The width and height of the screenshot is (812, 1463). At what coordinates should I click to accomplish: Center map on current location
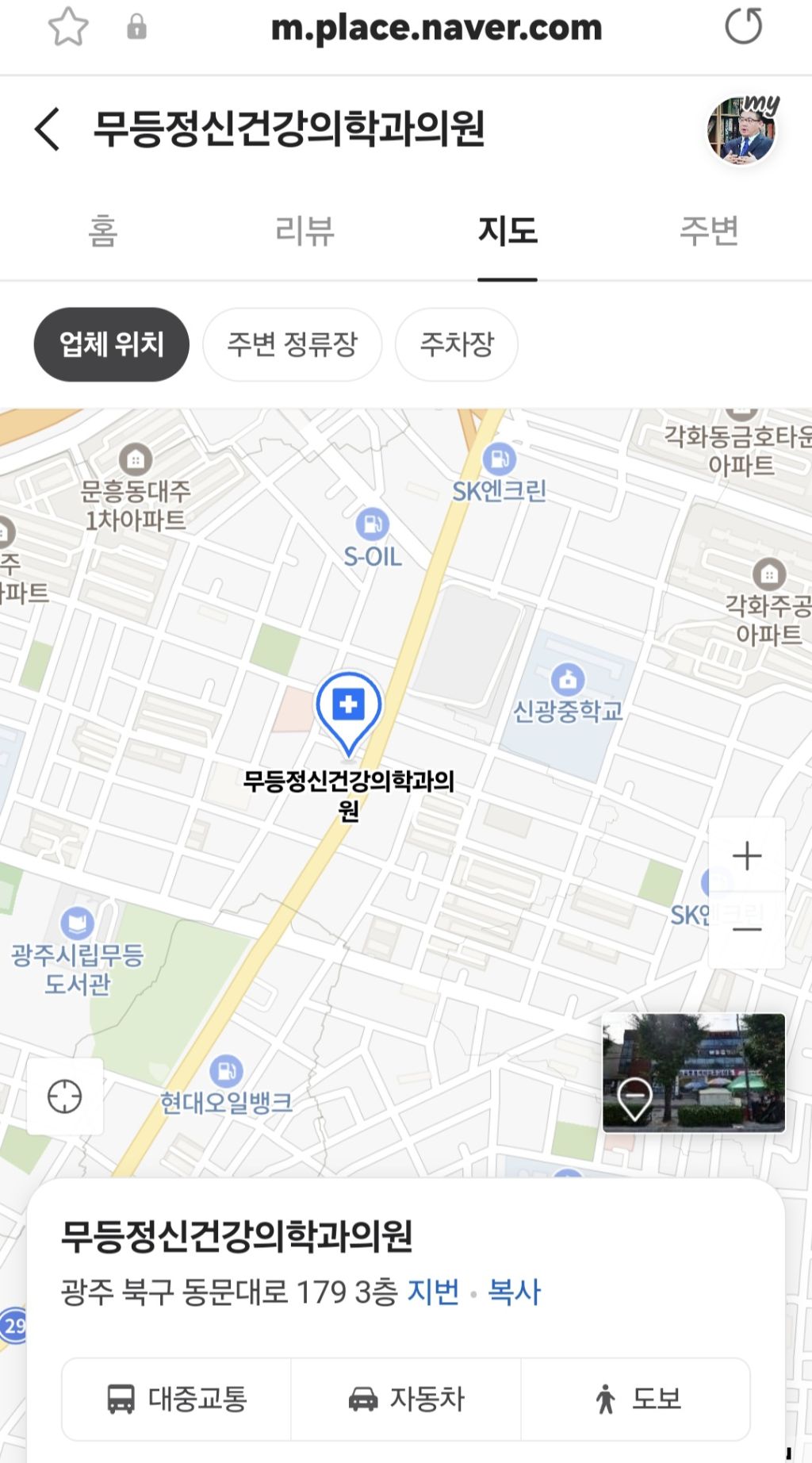tap(65, 1096)
